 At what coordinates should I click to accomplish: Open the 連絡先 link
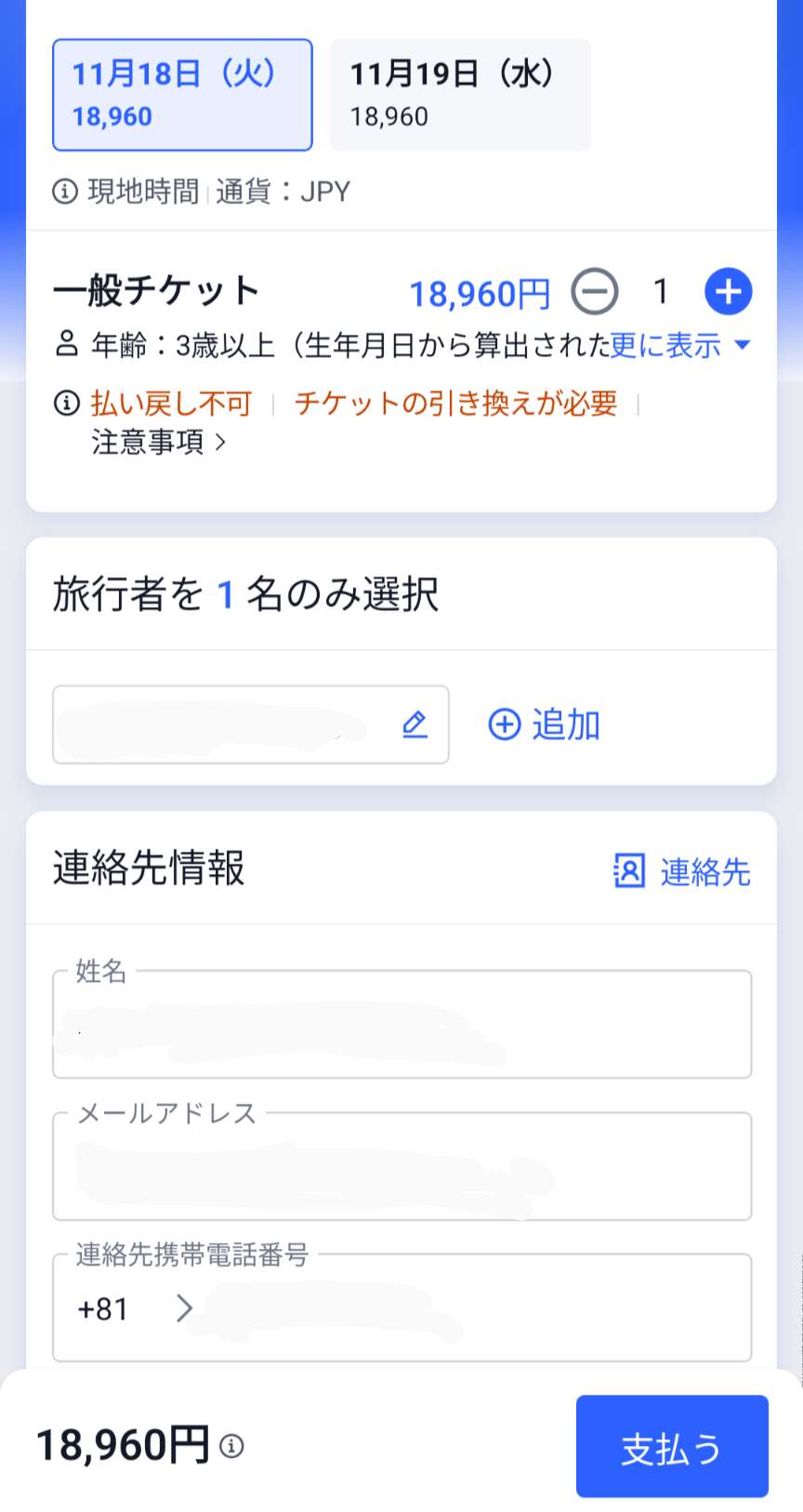[x=704, y=872]
